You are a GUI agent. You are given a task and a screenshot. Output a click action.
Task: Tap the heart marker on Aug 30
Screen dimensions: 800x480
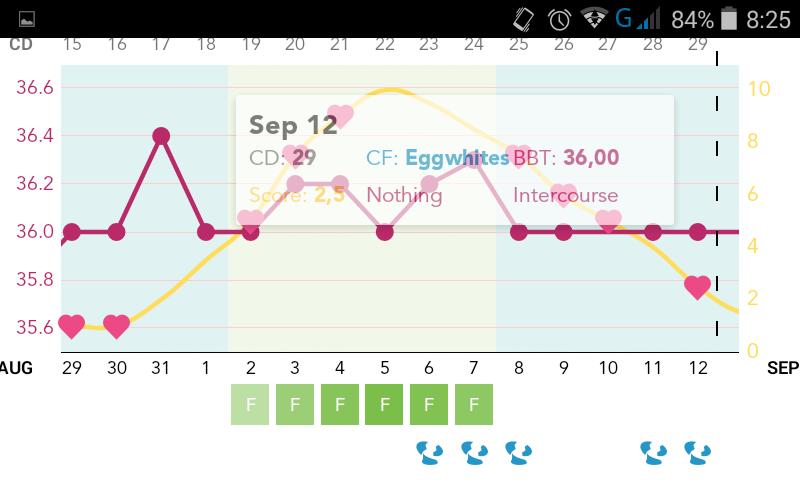[x=116, y=326]
